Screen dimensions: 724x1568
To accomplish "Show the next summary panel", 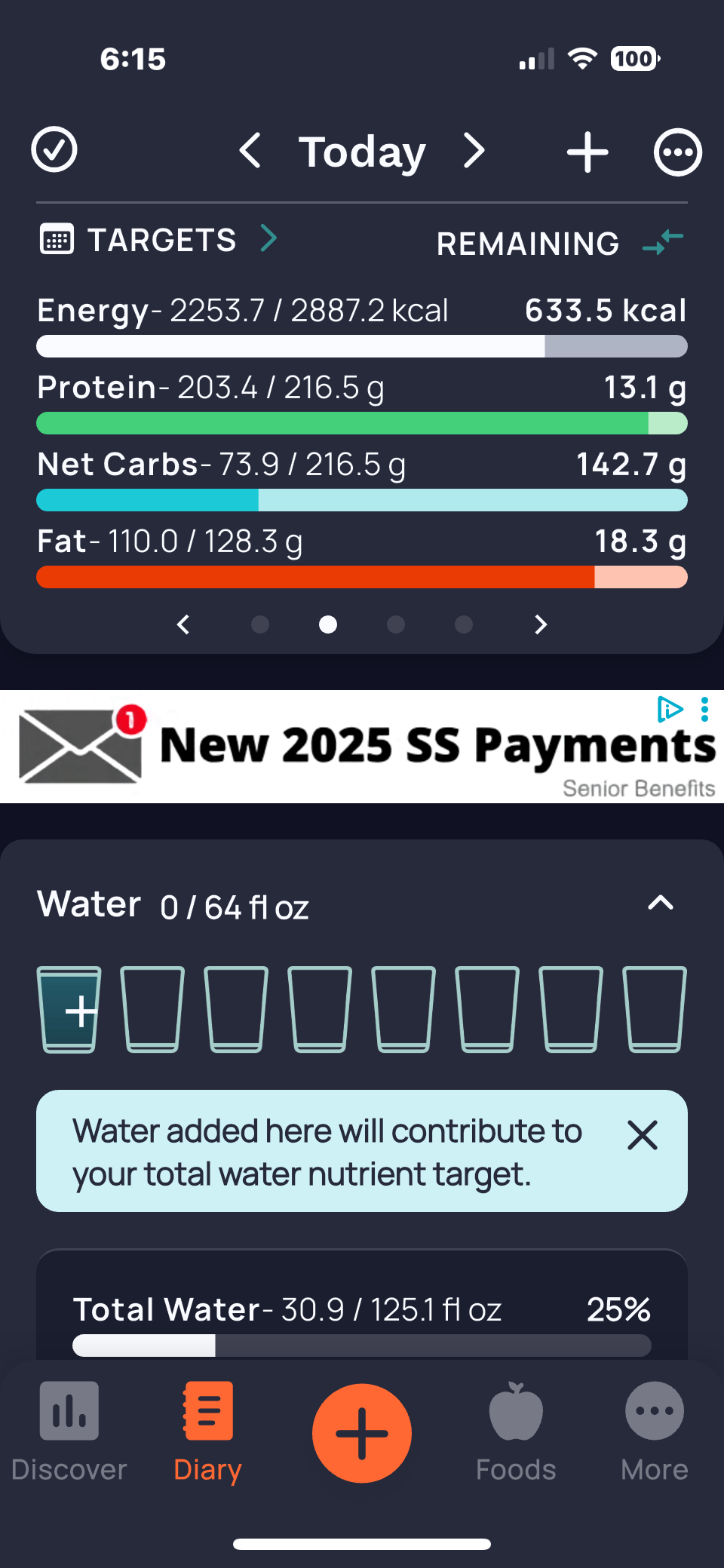I will point(540,624).
